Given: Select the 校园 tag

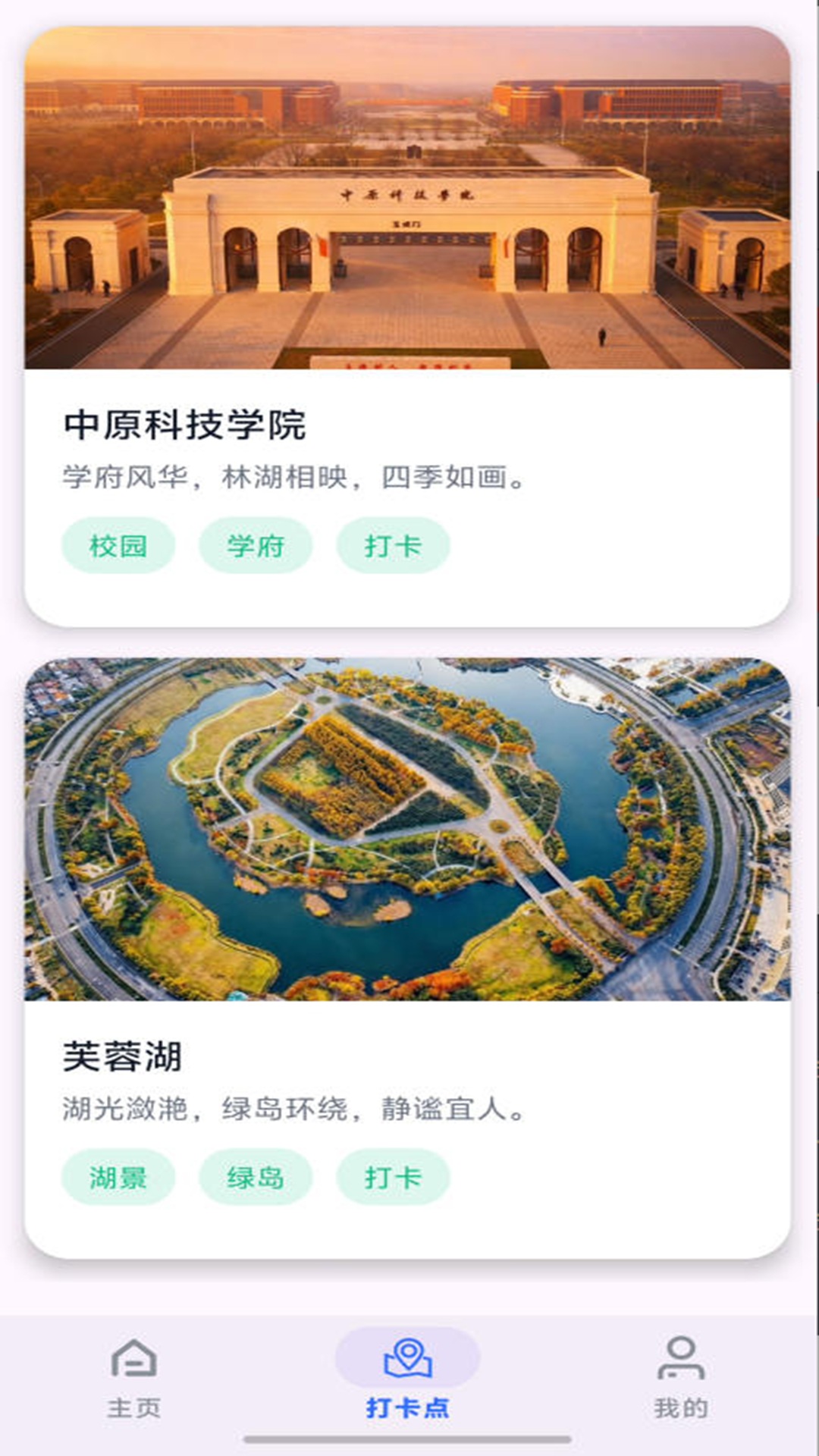Looking at the screenshot, I should click(119, 544).
